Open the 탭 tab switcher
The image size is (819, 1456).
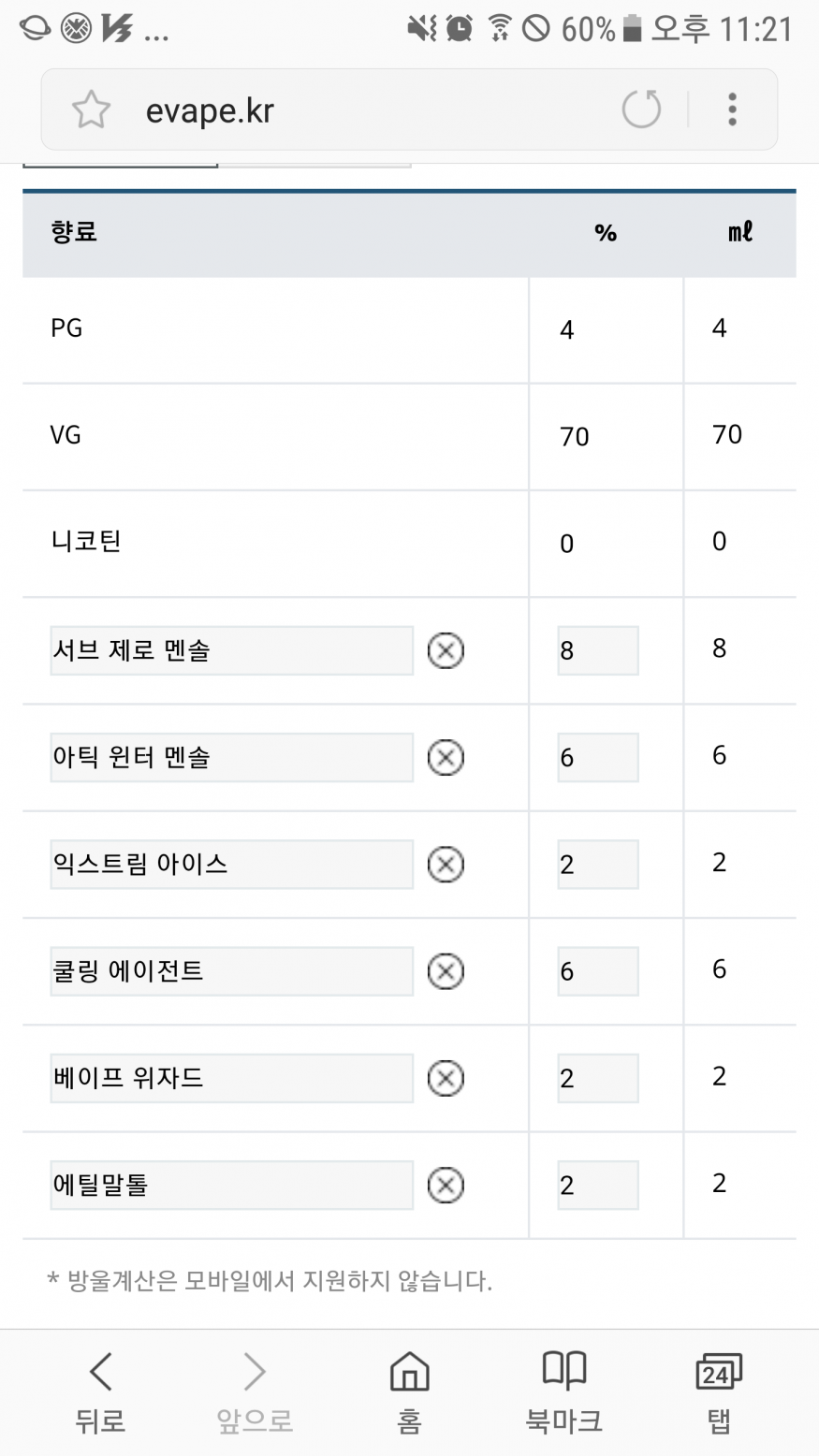pos(718,1392)
